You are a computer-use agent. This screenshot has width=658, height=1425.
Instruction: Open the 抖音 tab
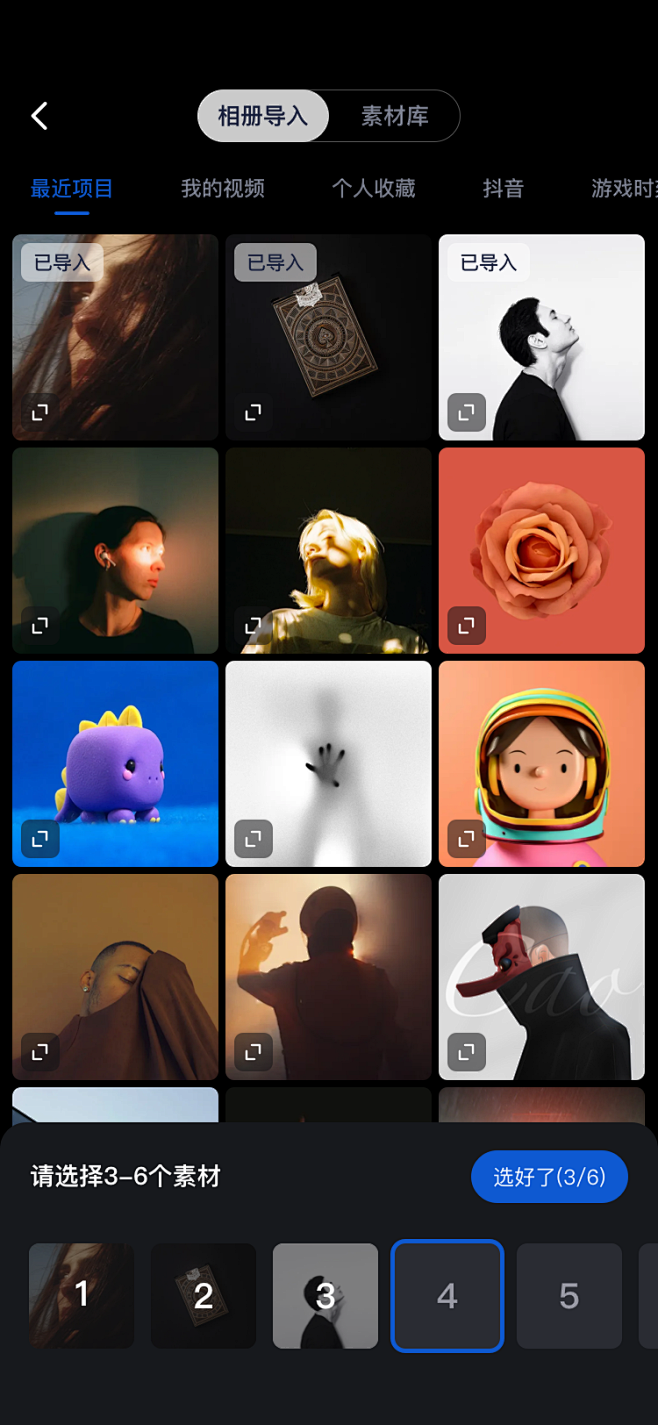503,188
